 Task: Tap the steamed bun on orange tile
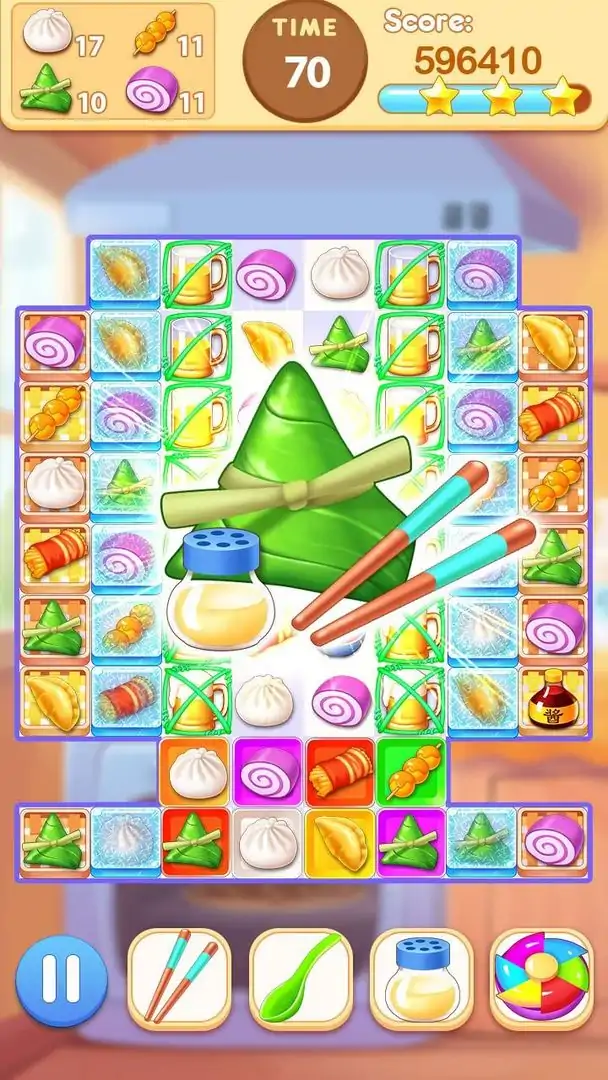tap(194, 772)
